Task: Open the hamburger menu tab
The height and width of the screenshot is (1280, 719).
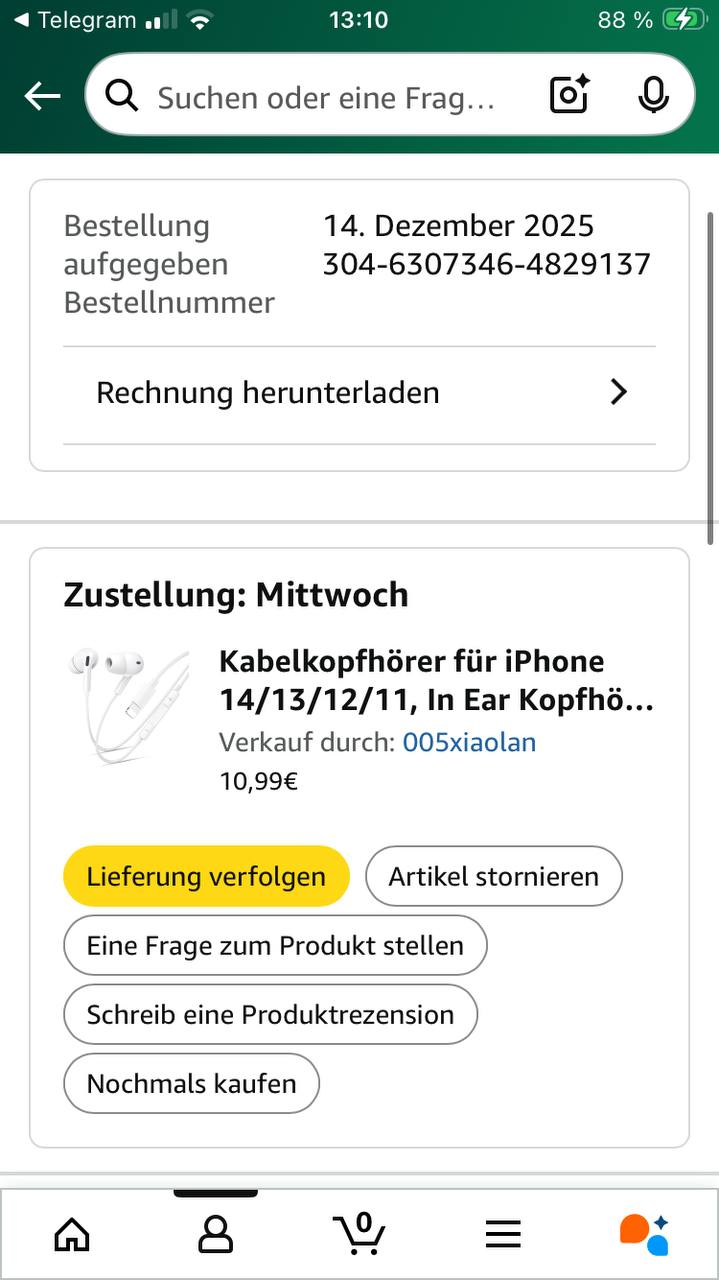Action: tap(503, 1234)
